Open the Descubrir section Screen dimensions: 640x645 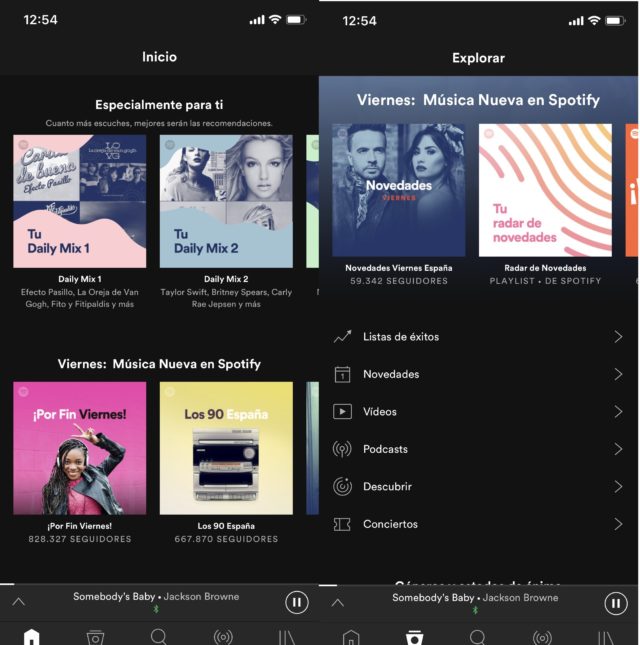[478, 487]
